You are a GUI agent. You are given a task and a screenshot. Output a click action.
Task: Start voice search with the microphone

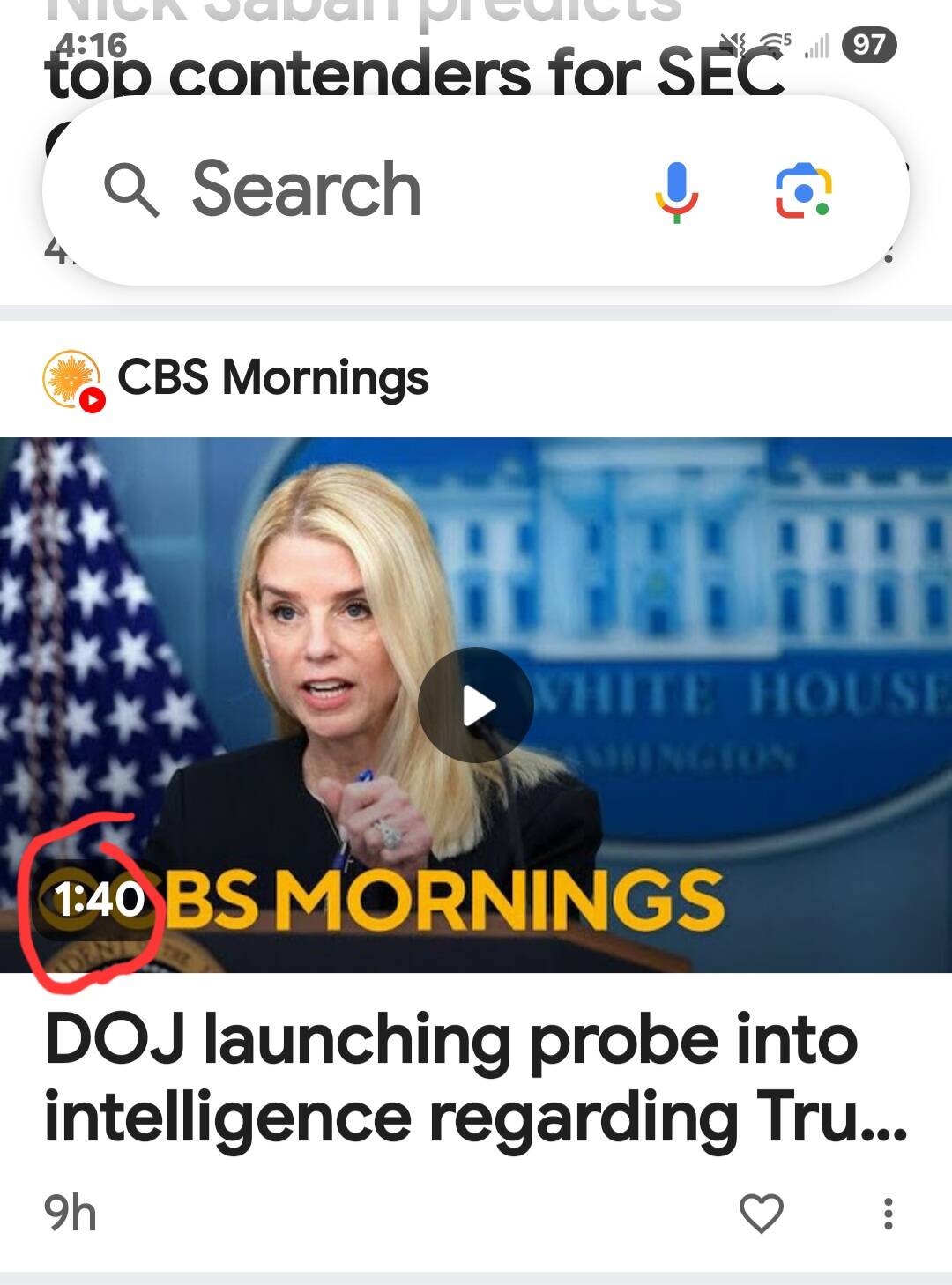[676, 190]
